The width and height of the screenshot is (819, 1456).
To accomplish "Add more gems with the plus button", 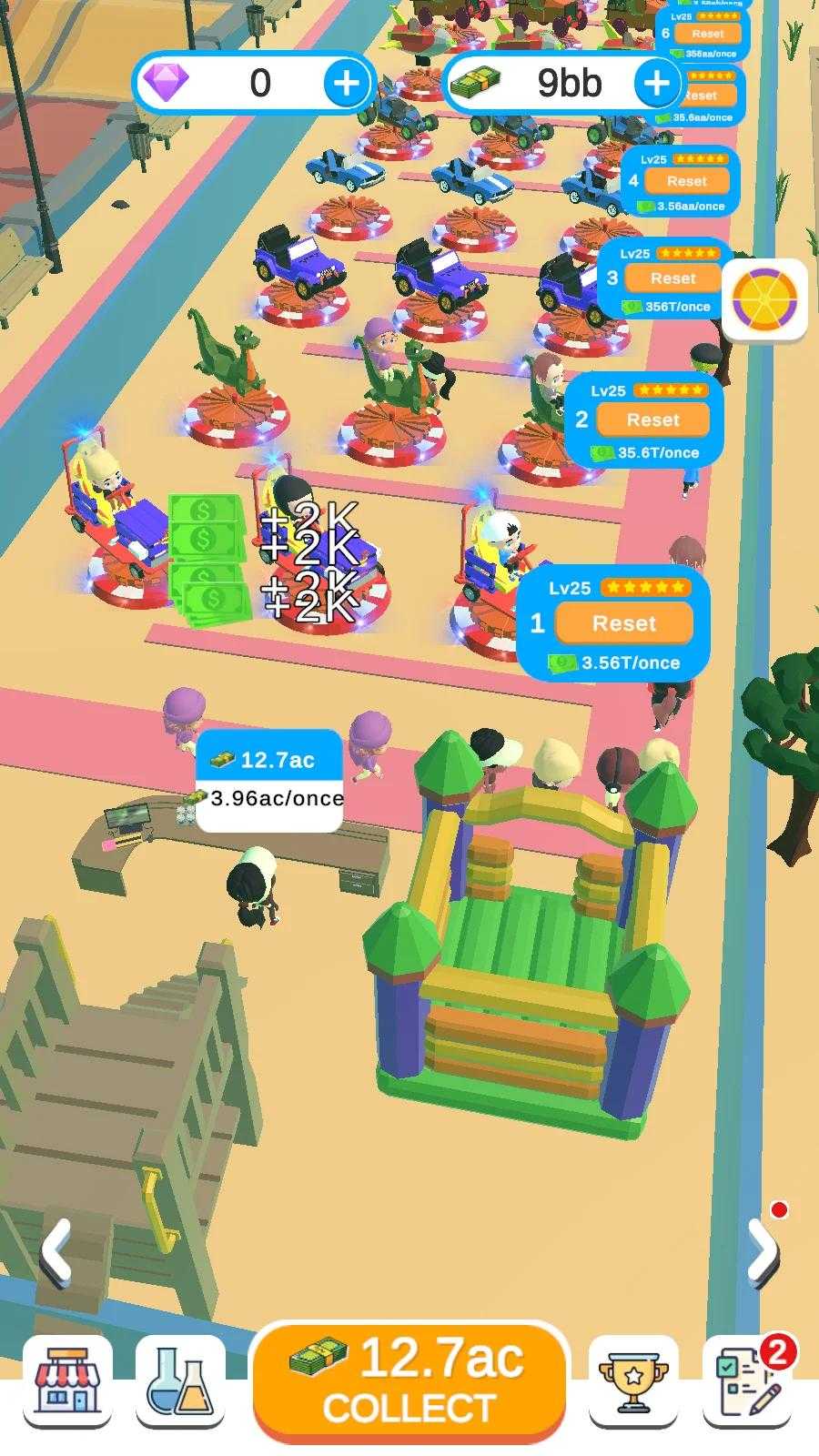I will 346,84.
